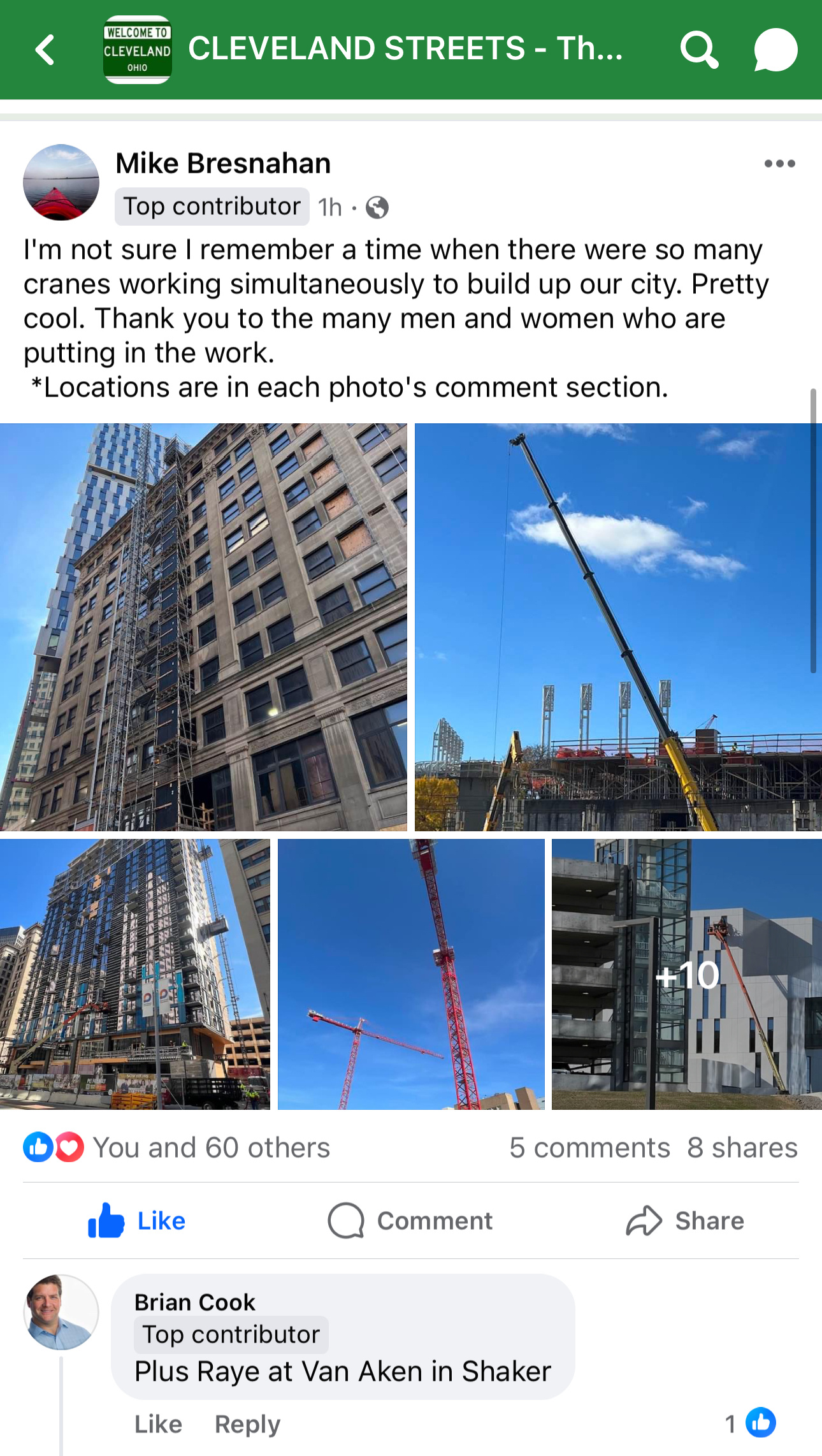The image size is (822, 1456).
Task: Reply to Brian Cook's comment
Action: pos(247,1424)
